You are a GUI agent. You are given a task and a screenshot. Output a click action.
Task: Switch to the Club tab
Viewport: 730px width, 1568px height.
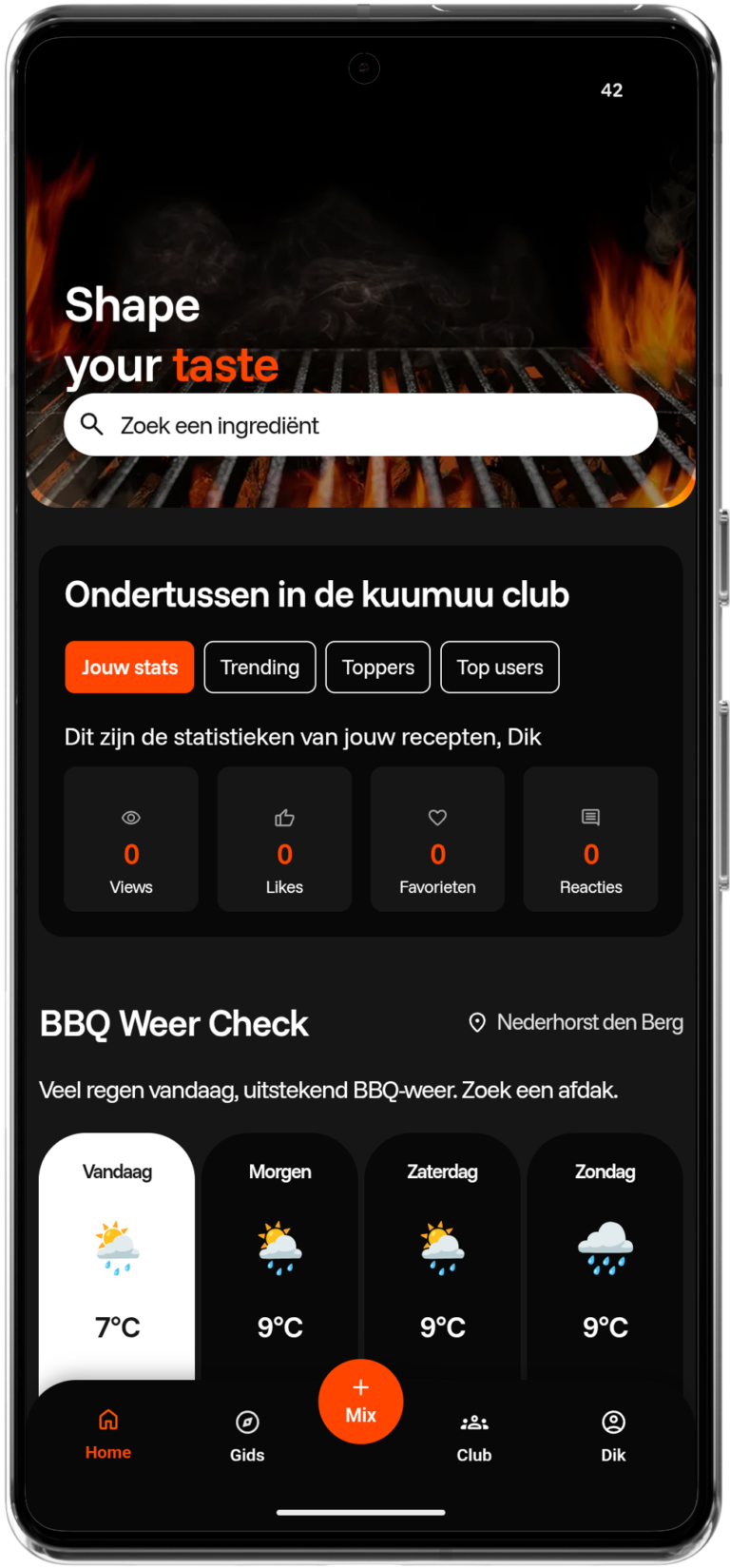473,1436
